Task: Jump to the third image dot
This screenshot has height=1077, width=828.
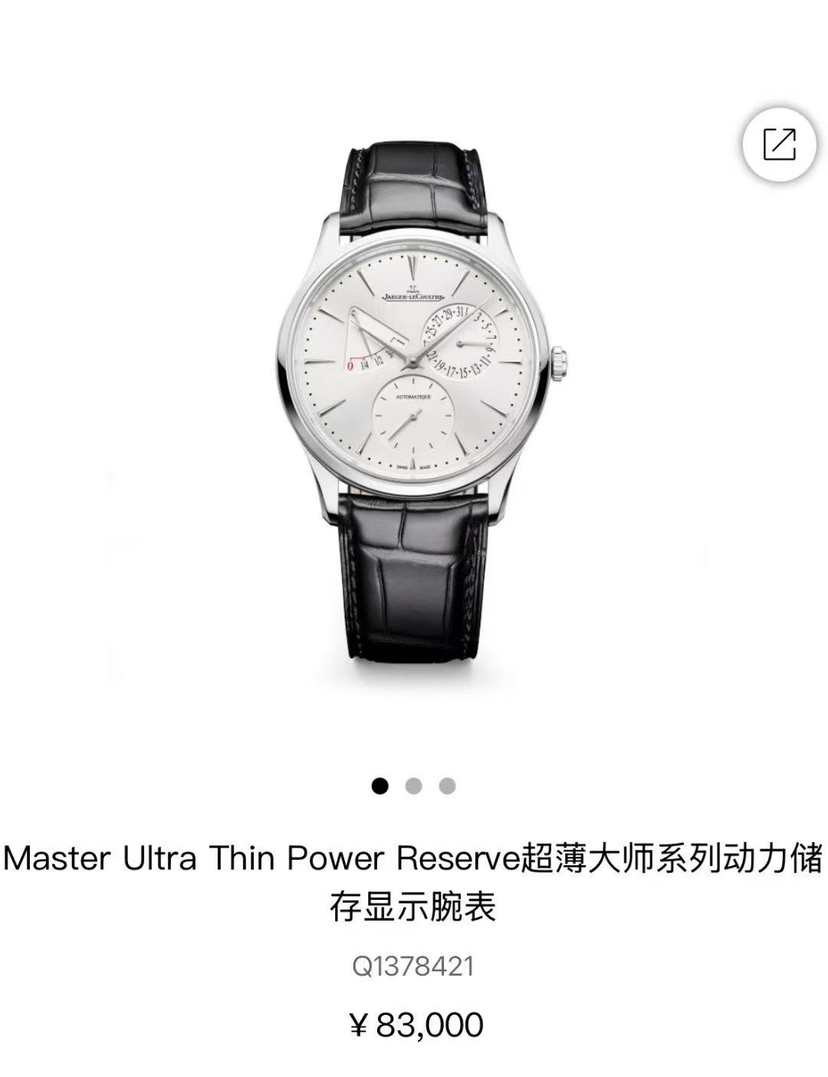Action: (447, 786)
